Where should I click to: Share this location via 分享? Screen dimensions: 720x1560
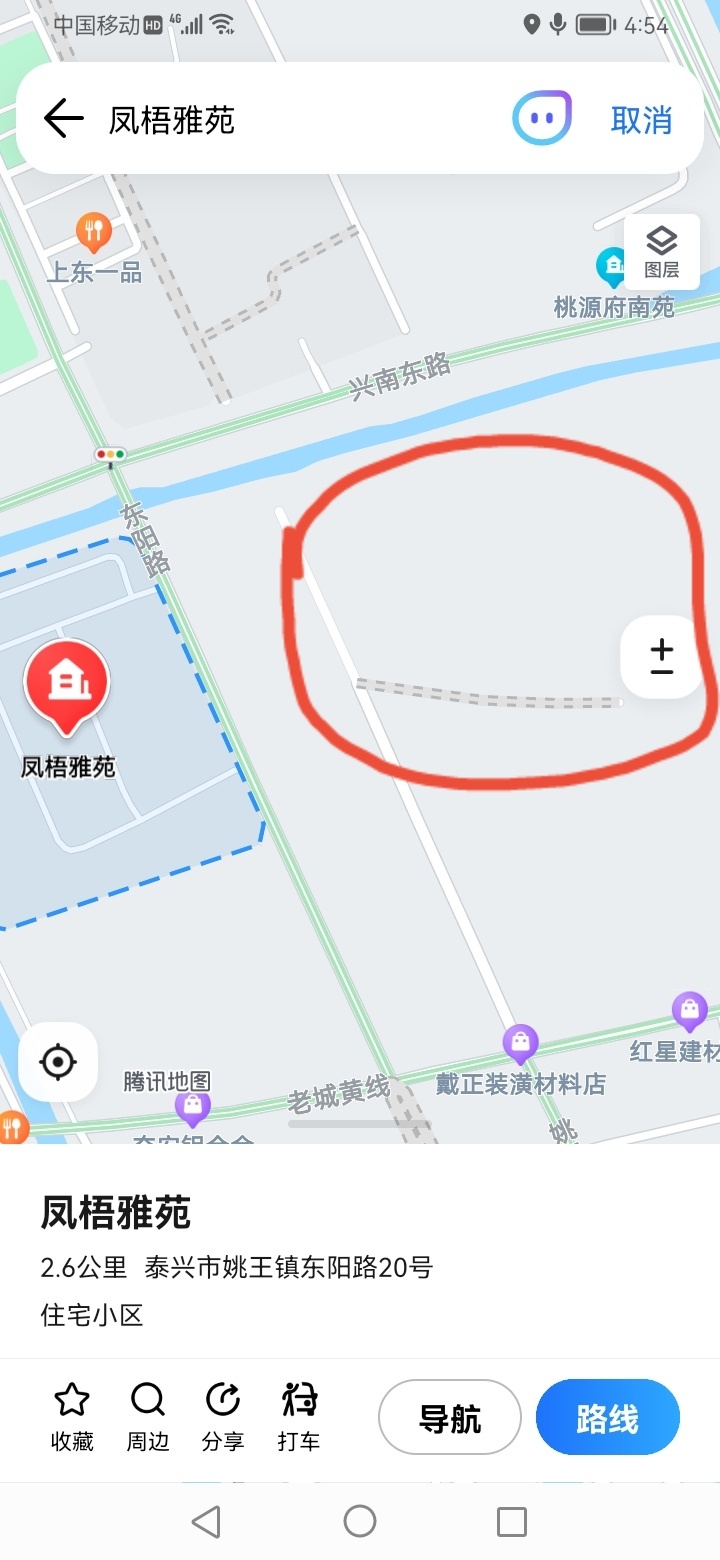point(222,1417)
